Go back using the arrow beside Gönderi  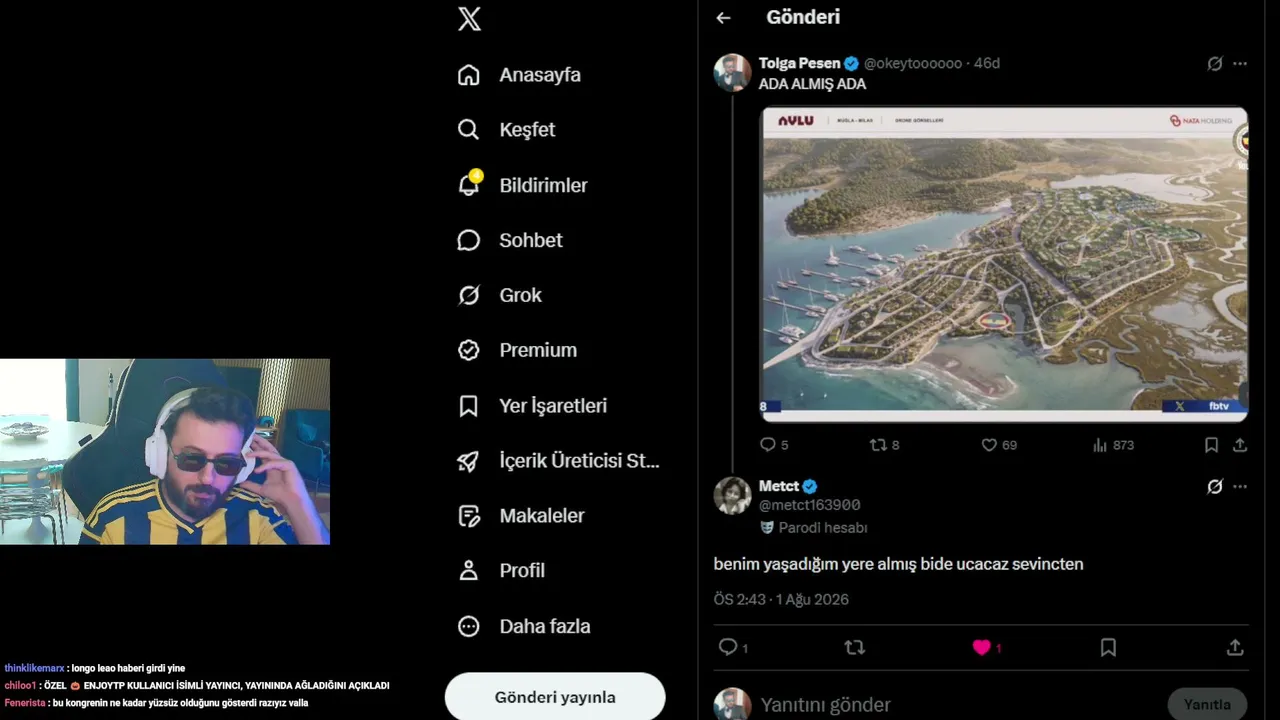(x=723, y=18)
